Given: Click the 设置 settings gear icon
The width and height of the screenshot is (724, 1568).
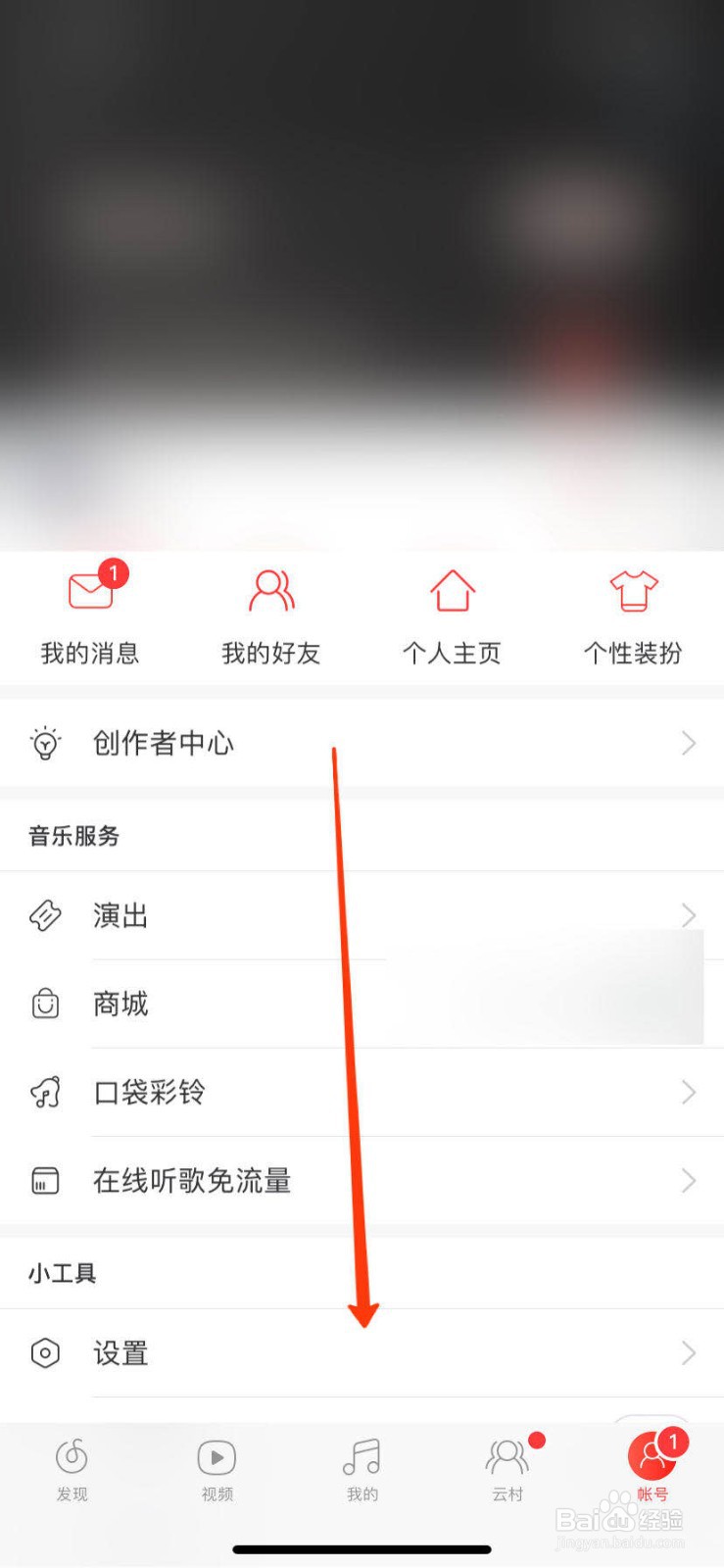Looking at the screenshot, I should pos(45,1354).
